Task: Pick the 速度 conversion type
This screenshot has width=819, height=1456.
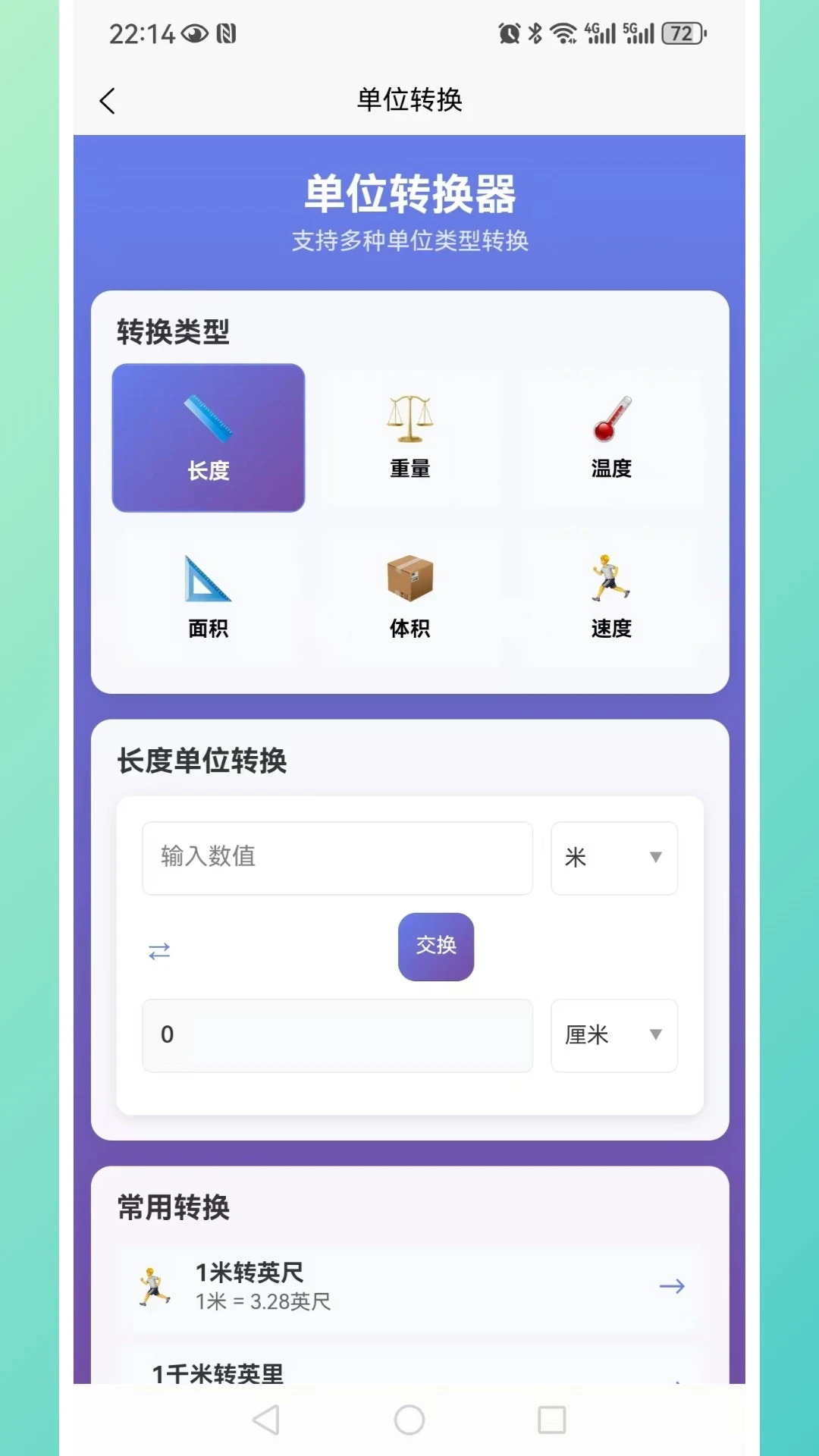Action: [x=611, y=597]
